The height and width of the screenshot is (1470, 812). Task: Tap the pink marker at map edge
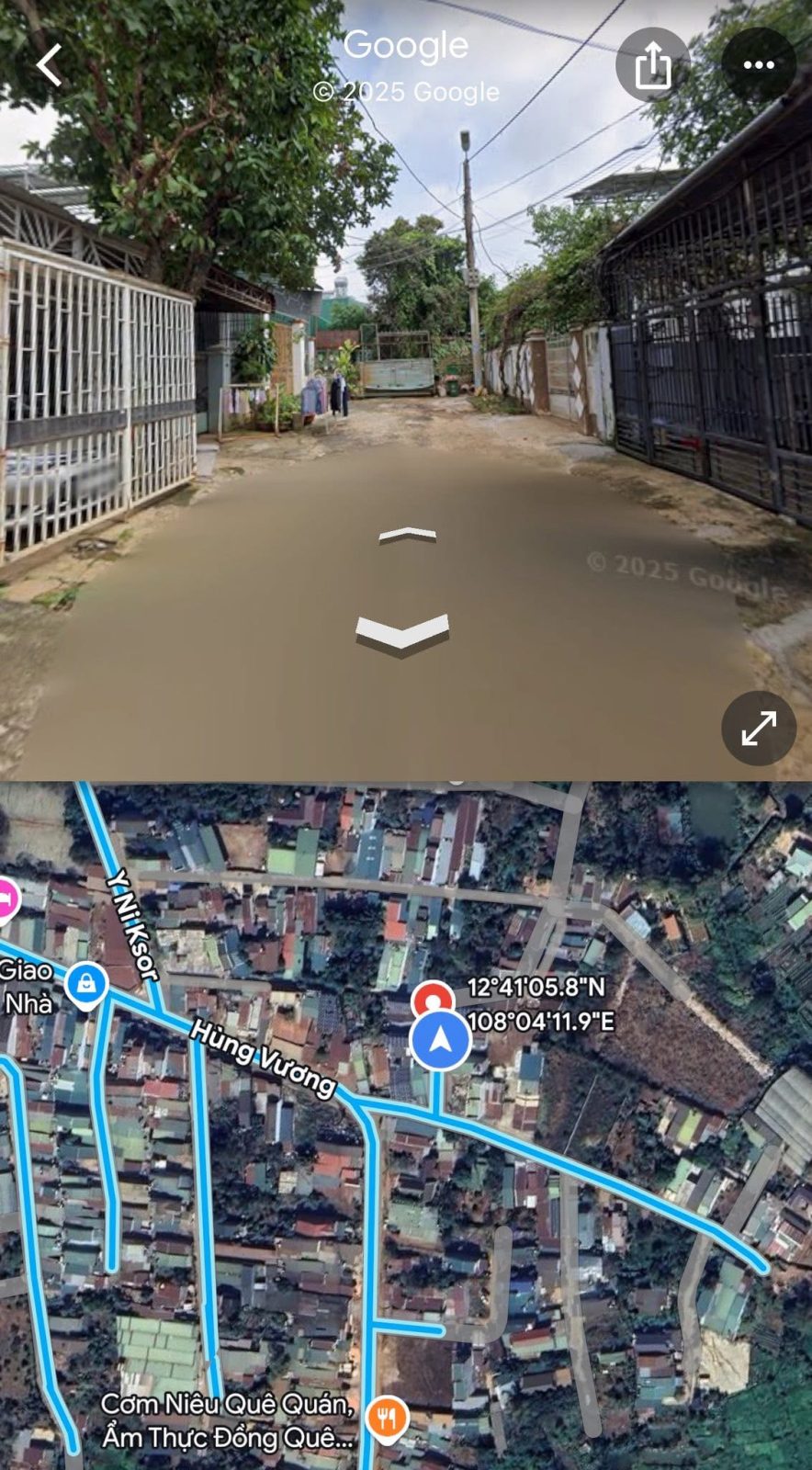(x=7, y=899)
